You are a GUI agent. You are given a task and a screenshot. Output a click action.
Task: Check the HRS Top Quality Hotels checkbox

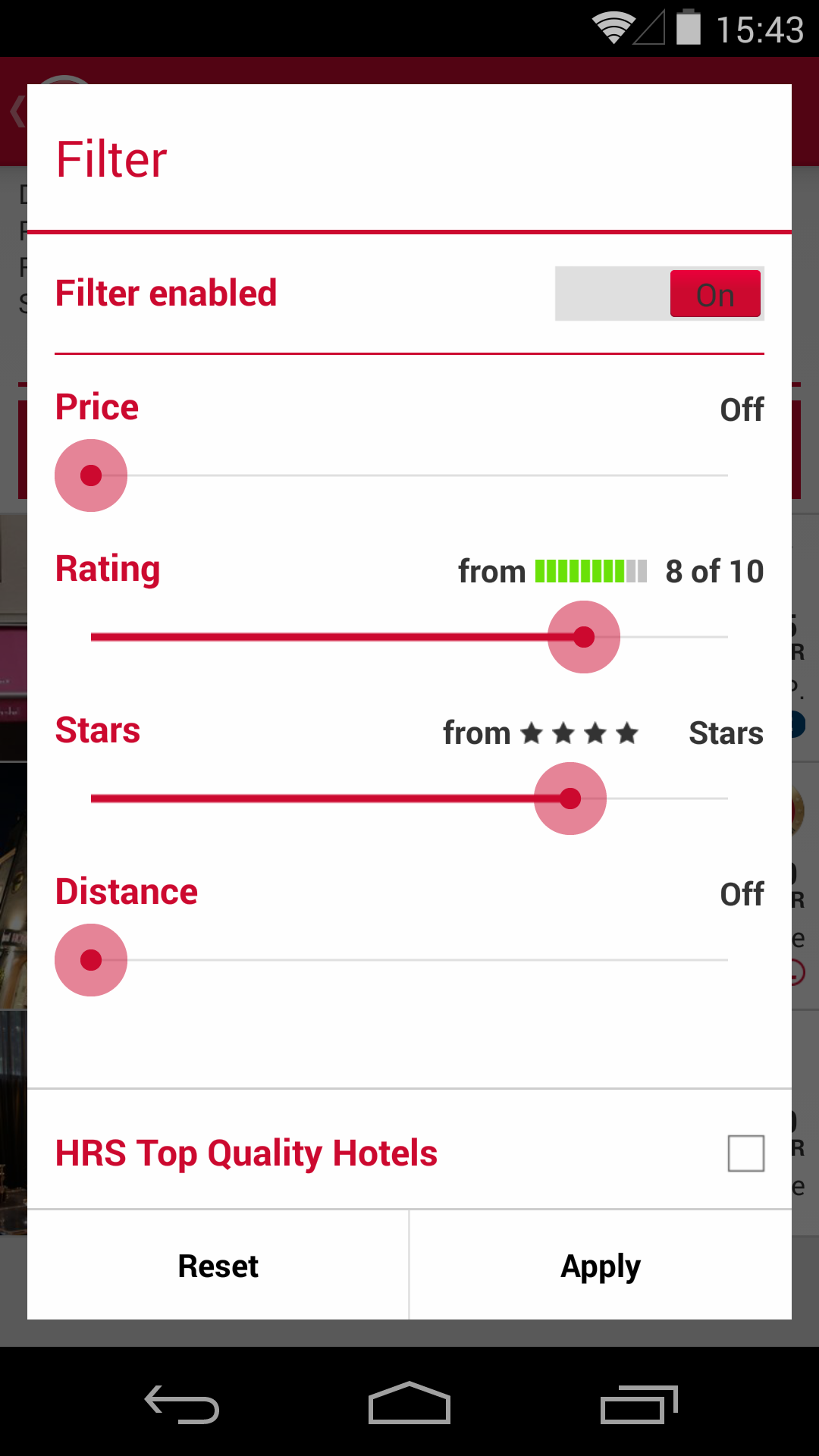click(746, 1152)
